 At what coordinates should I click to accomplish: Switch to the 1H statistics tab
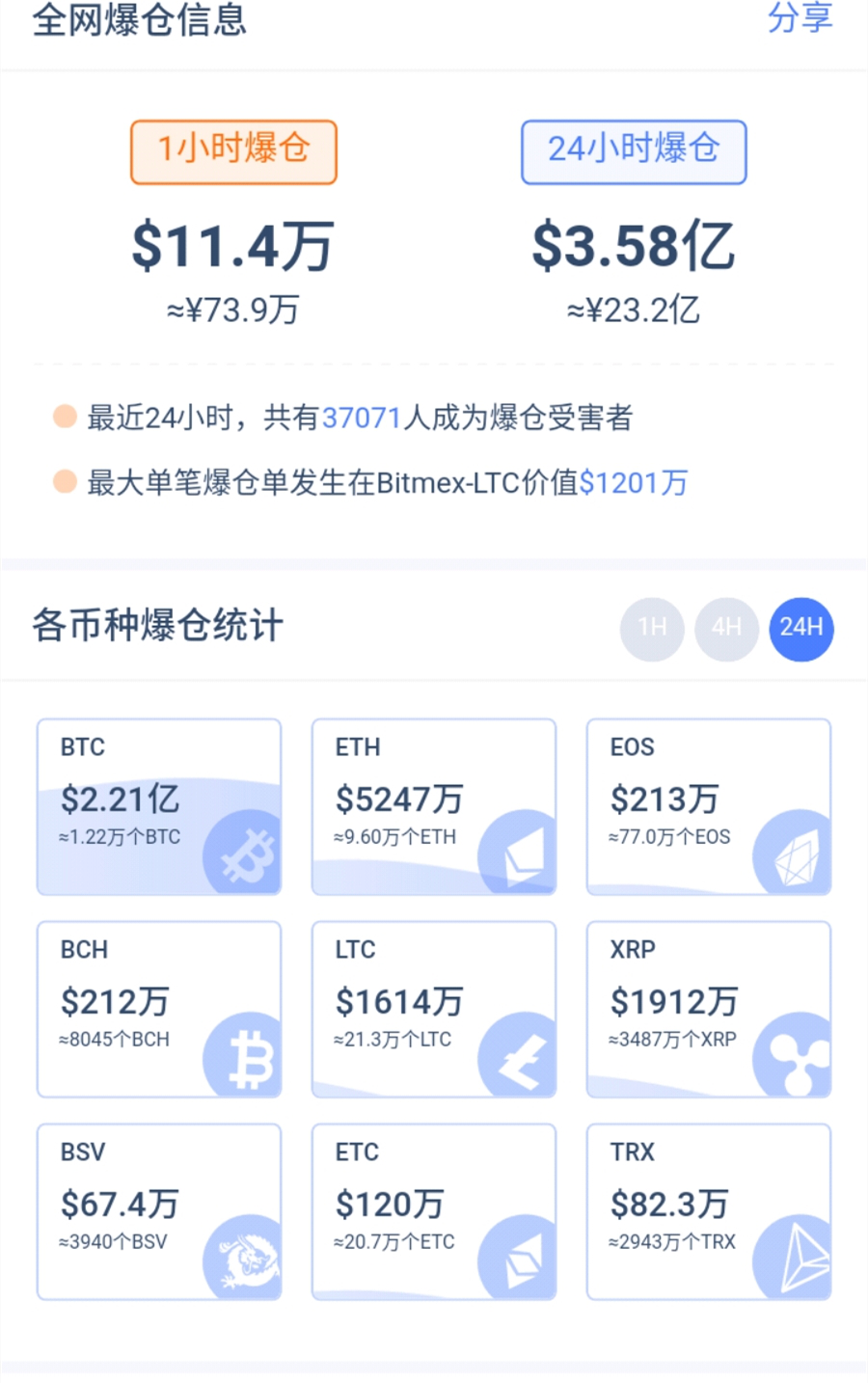click(x=652, y=629)
